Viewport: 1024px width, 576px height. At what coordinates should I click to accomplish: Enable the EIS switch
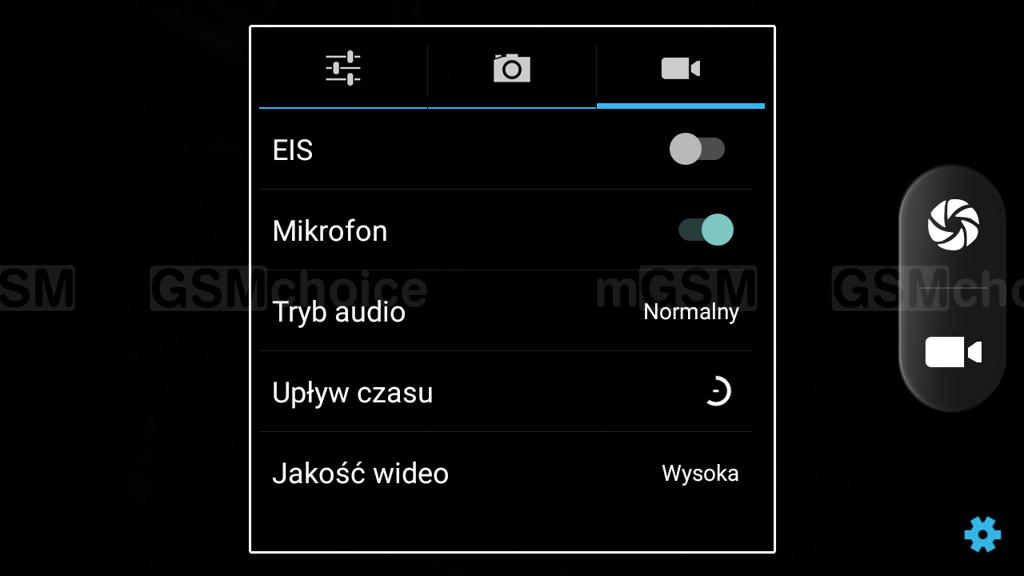(697, 150)
